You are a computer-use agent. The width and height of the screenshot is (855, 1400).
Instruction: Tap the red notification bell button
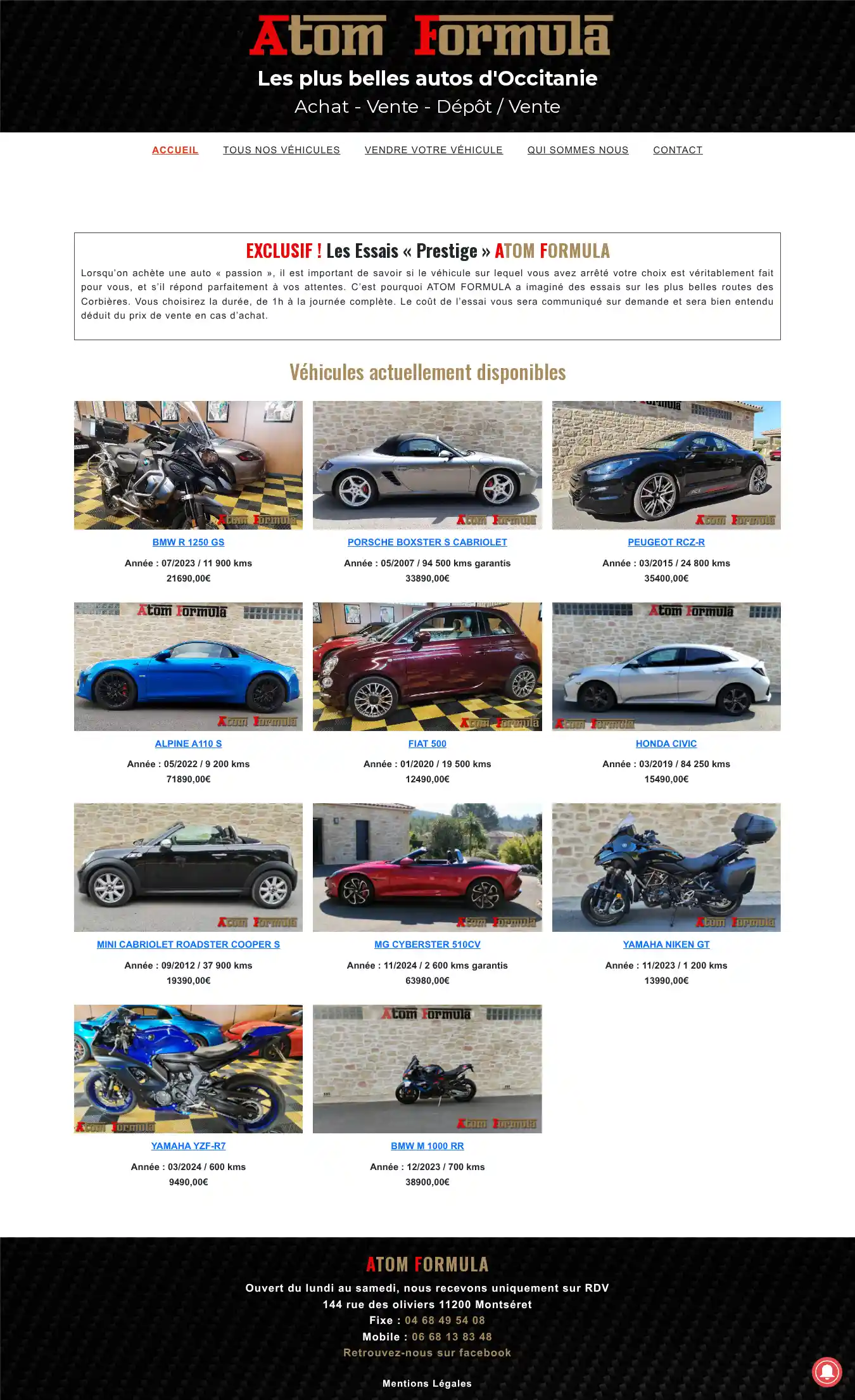826,1371
